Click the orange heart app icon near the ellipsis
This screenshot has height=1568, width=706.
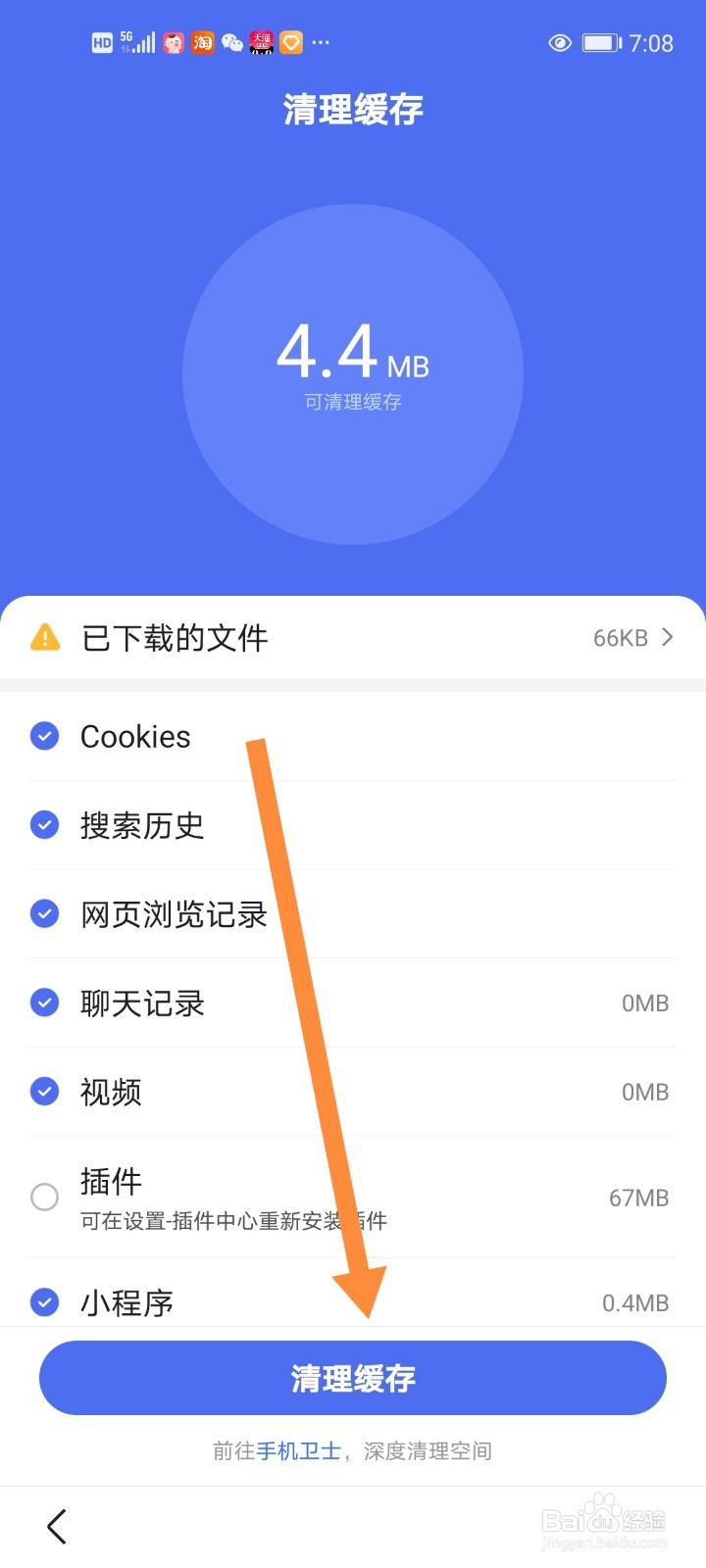tap(291, 42)
